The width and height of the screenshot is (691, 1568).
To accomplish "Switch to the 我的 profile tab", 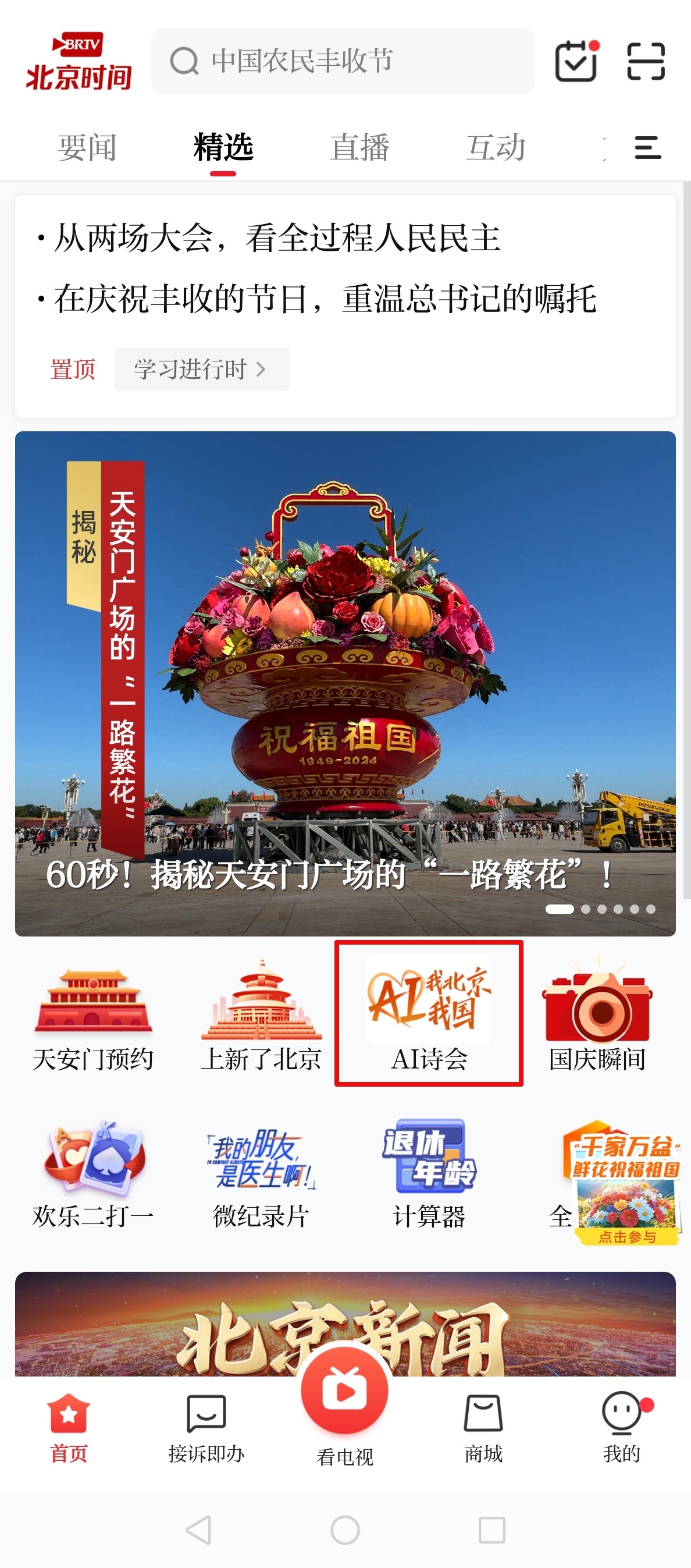I will [x=621, y=1428].
